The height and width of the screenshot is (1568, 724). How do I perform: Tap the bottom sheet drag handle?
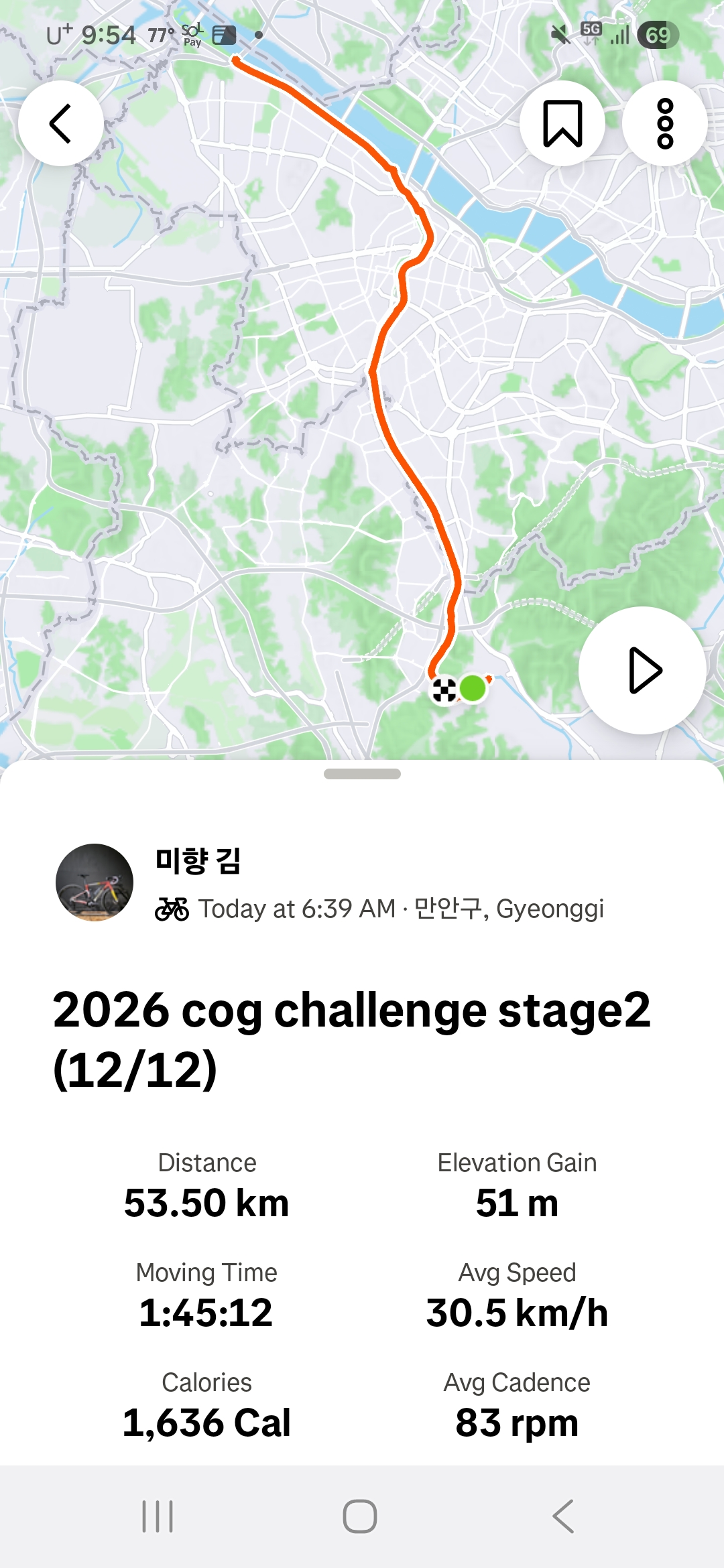(362, 774)
